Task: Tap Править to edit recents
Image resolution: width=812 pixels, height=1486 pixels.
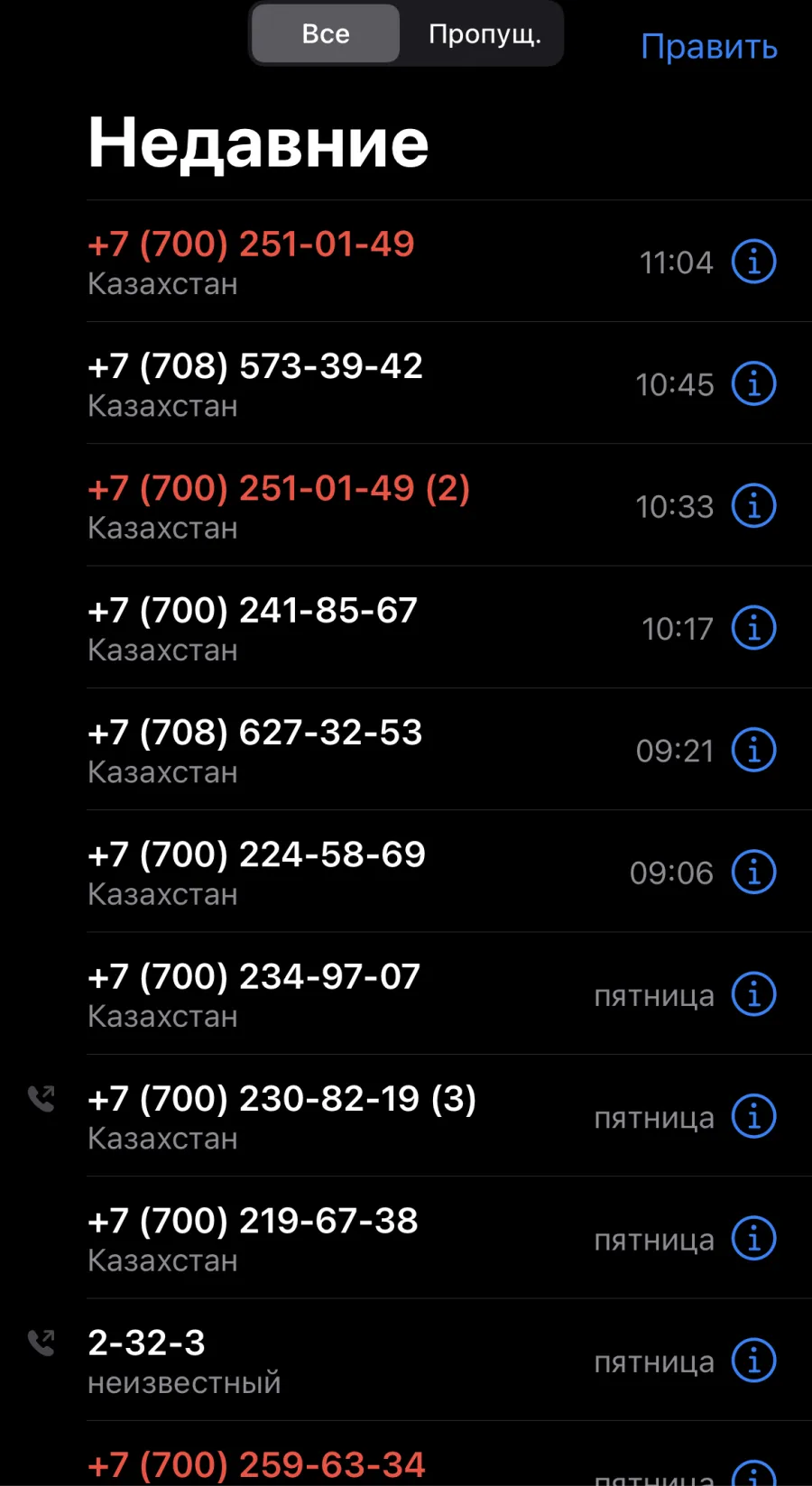Action: 709,47
